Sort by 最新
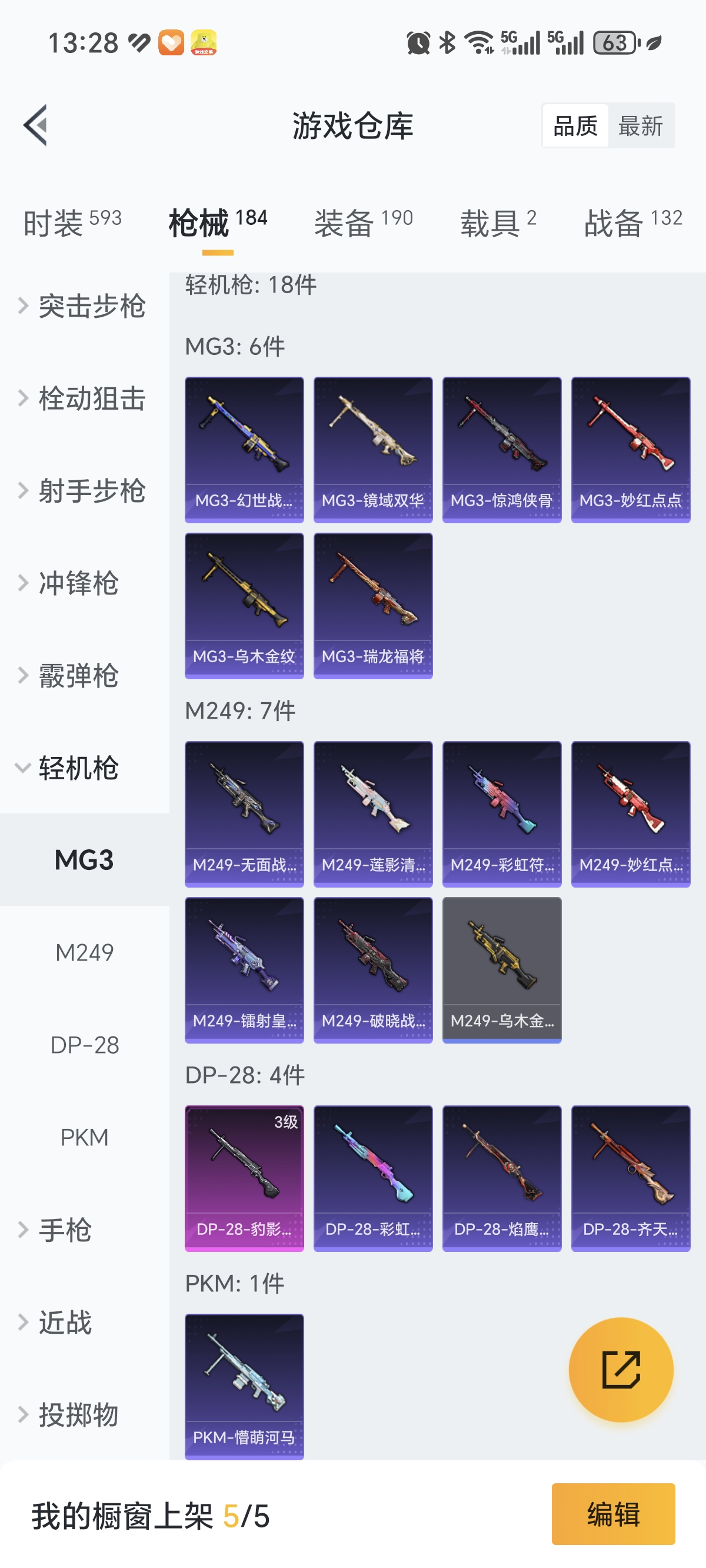Viewport: 706px width, 1568px height. coord(640,126)
